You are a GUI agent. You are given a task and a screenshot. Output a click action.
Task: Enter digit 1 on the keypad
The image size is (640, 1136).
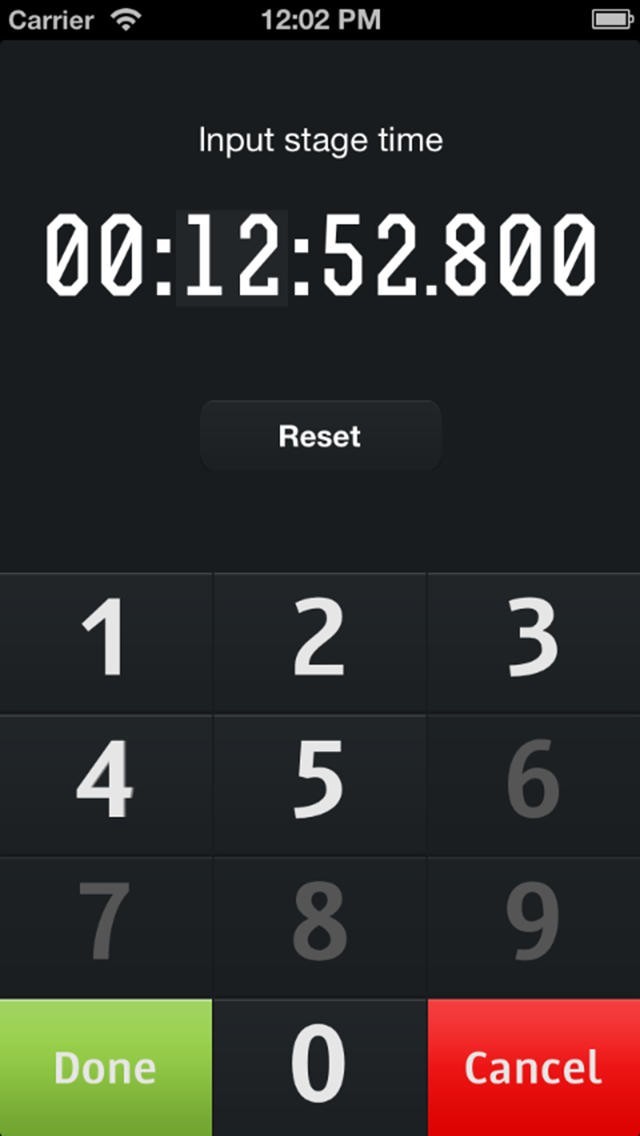106,643
